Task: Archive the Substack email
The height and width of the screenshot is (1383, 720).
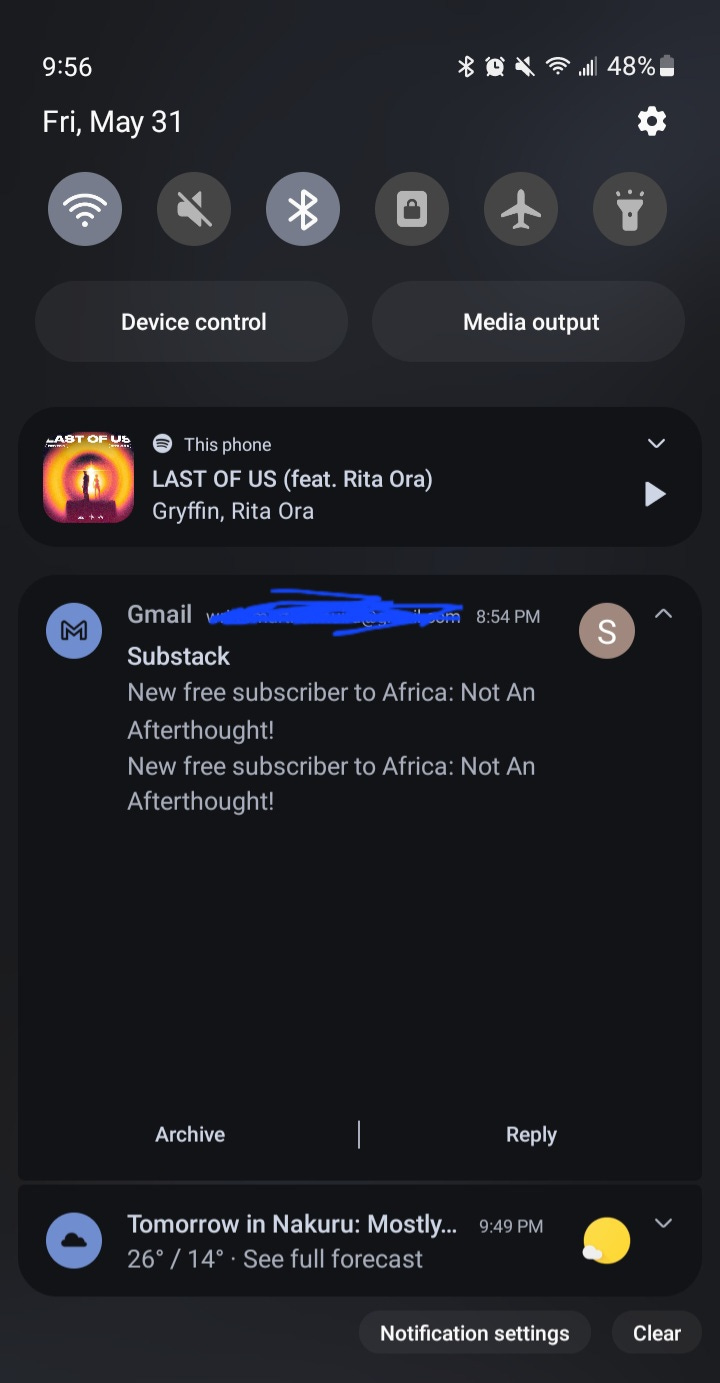Action: point(190,1134)
